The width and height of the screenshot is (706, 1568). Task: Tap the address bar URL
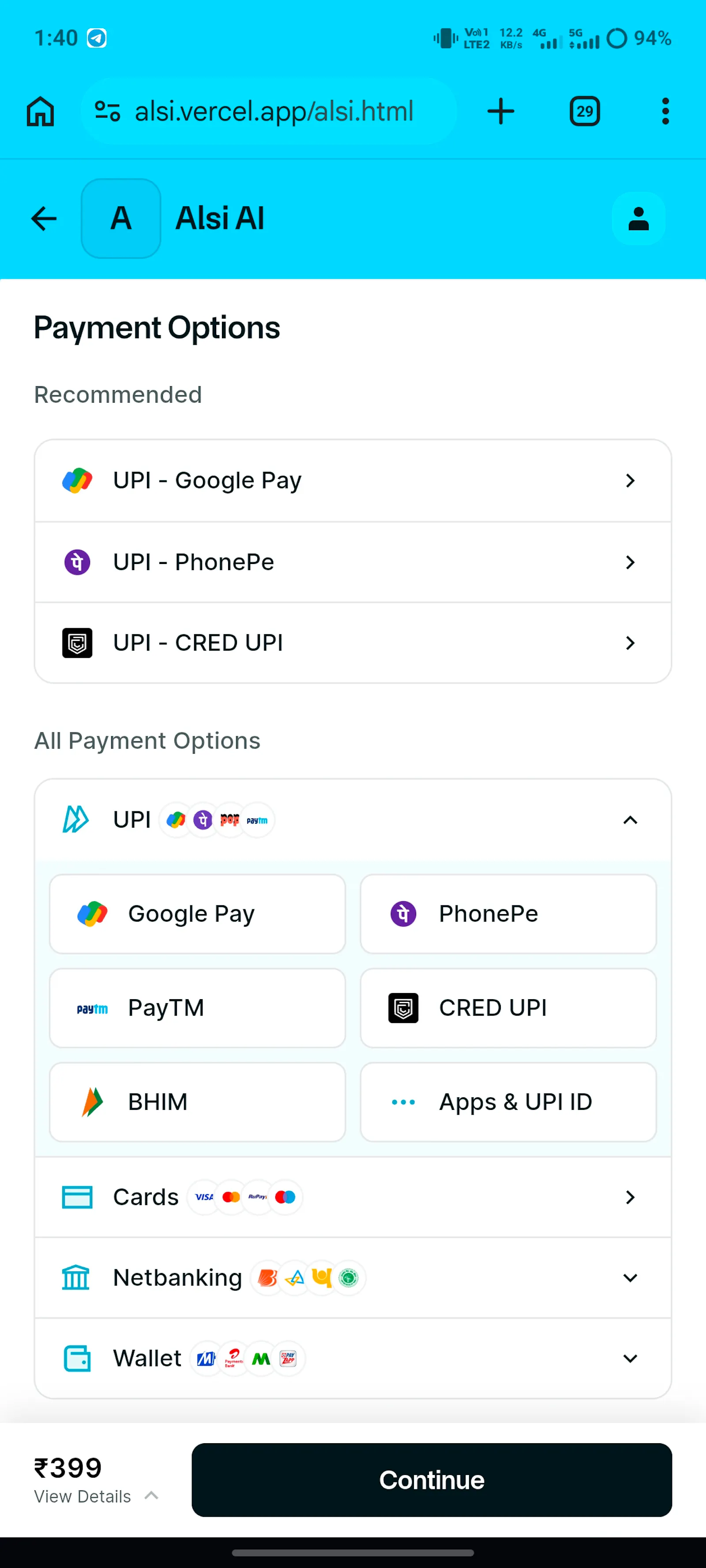tap(274, 112)
